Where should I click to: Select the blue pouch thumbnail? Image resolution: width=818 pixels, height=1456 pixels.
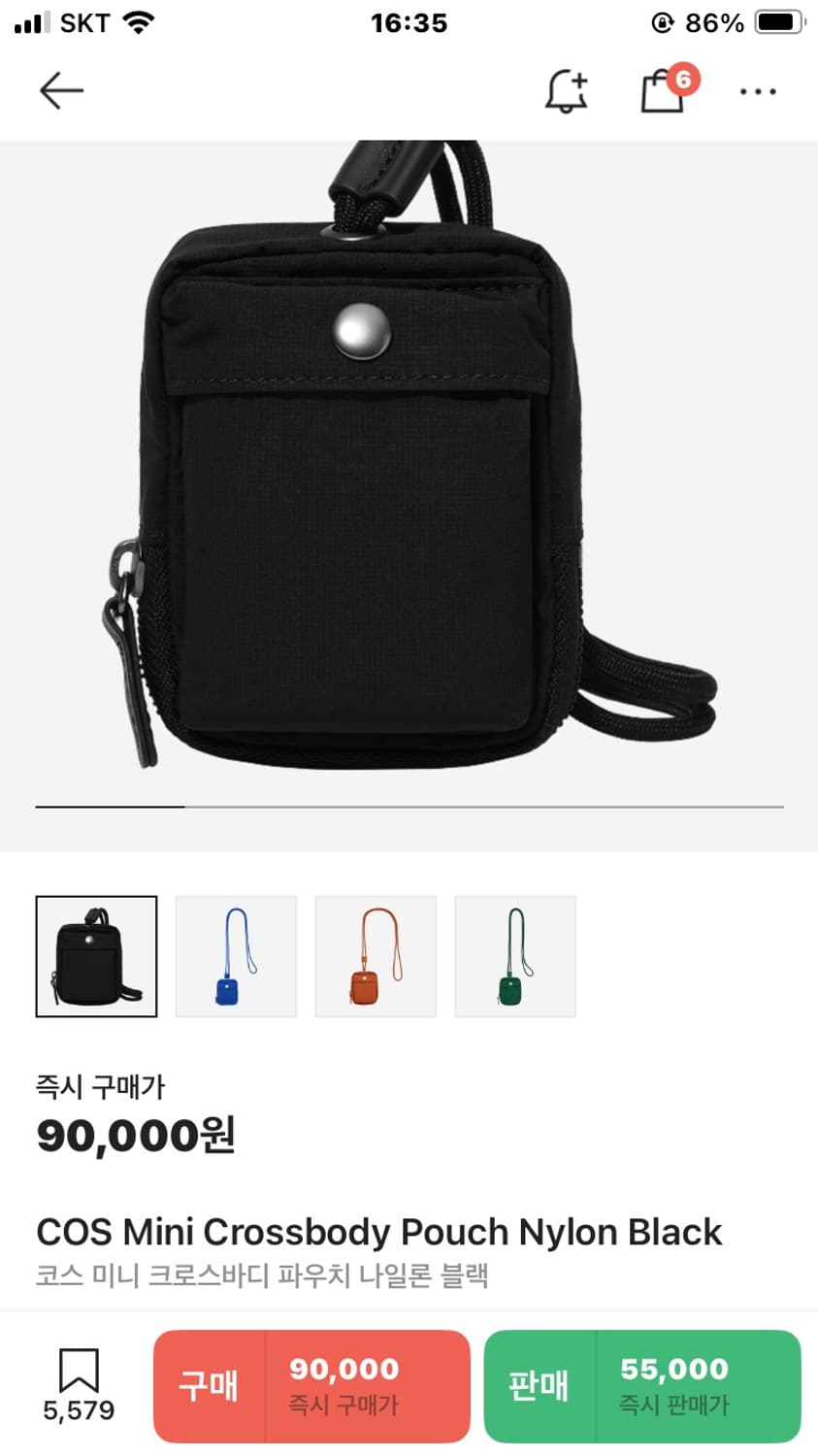(x=235, y=955)
